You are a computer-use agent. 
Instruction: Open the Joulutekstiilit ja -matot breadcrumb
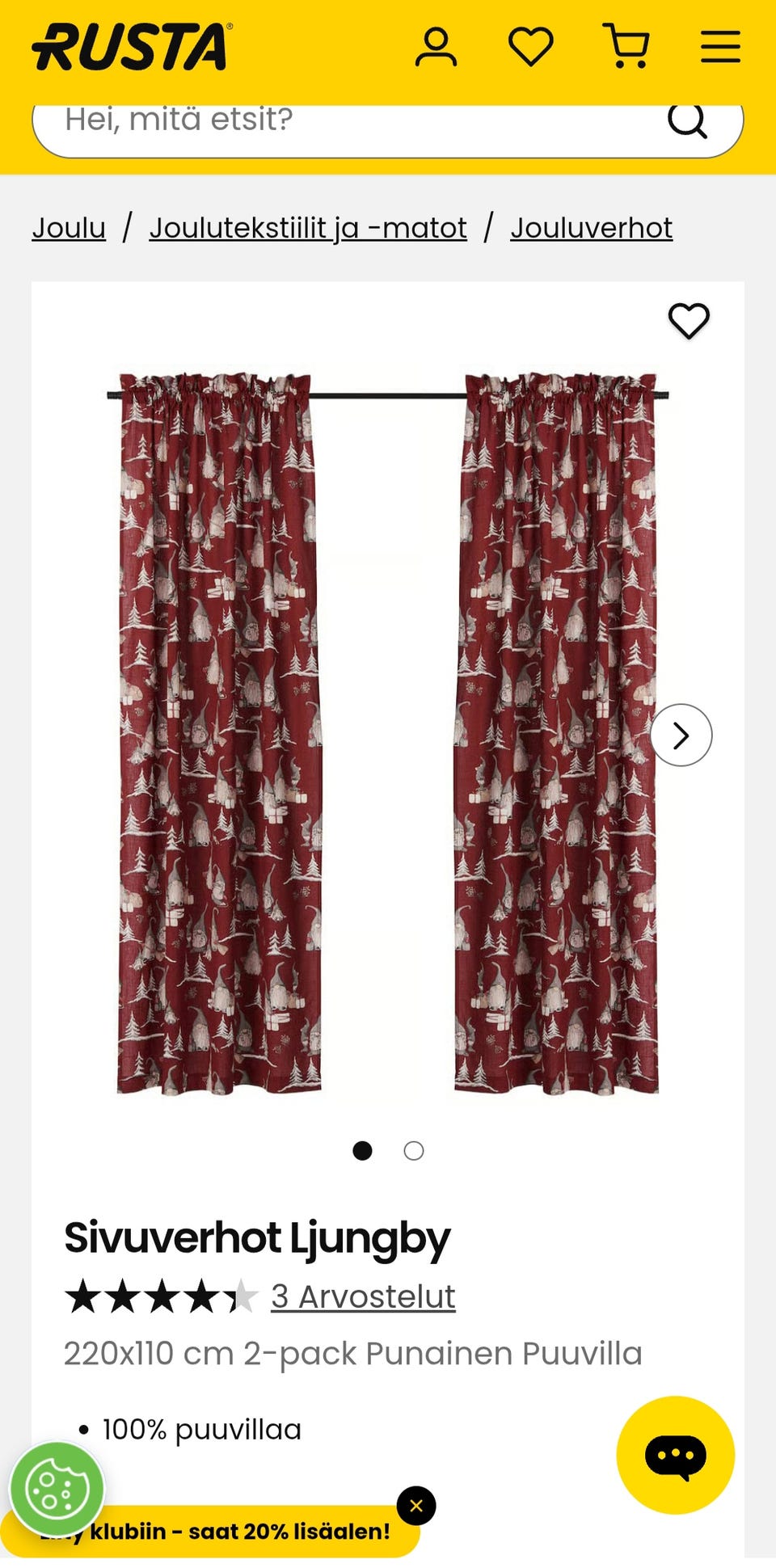point(308,228)
